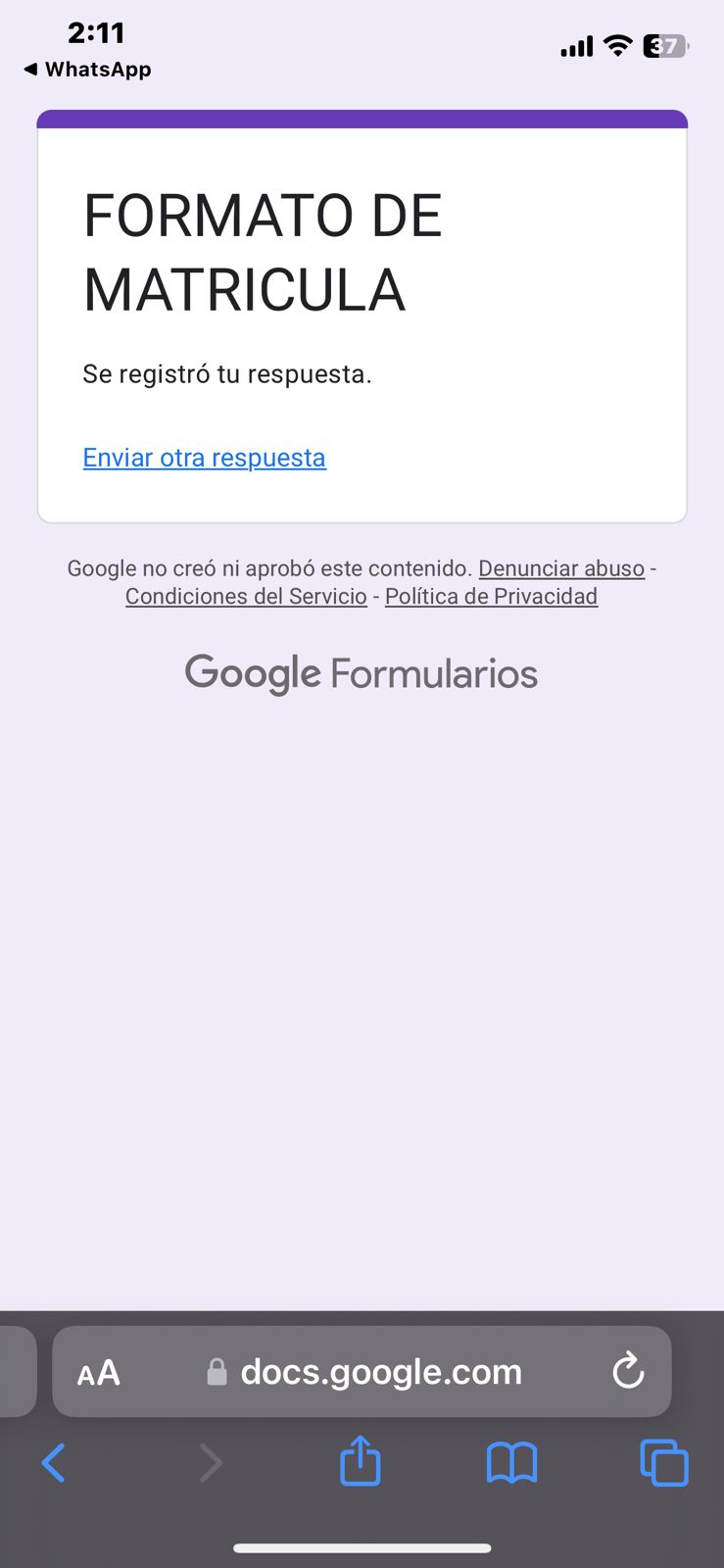Show open browser tabs
The width and height of the screenshot is (724, 1568).
point(663,1463)
